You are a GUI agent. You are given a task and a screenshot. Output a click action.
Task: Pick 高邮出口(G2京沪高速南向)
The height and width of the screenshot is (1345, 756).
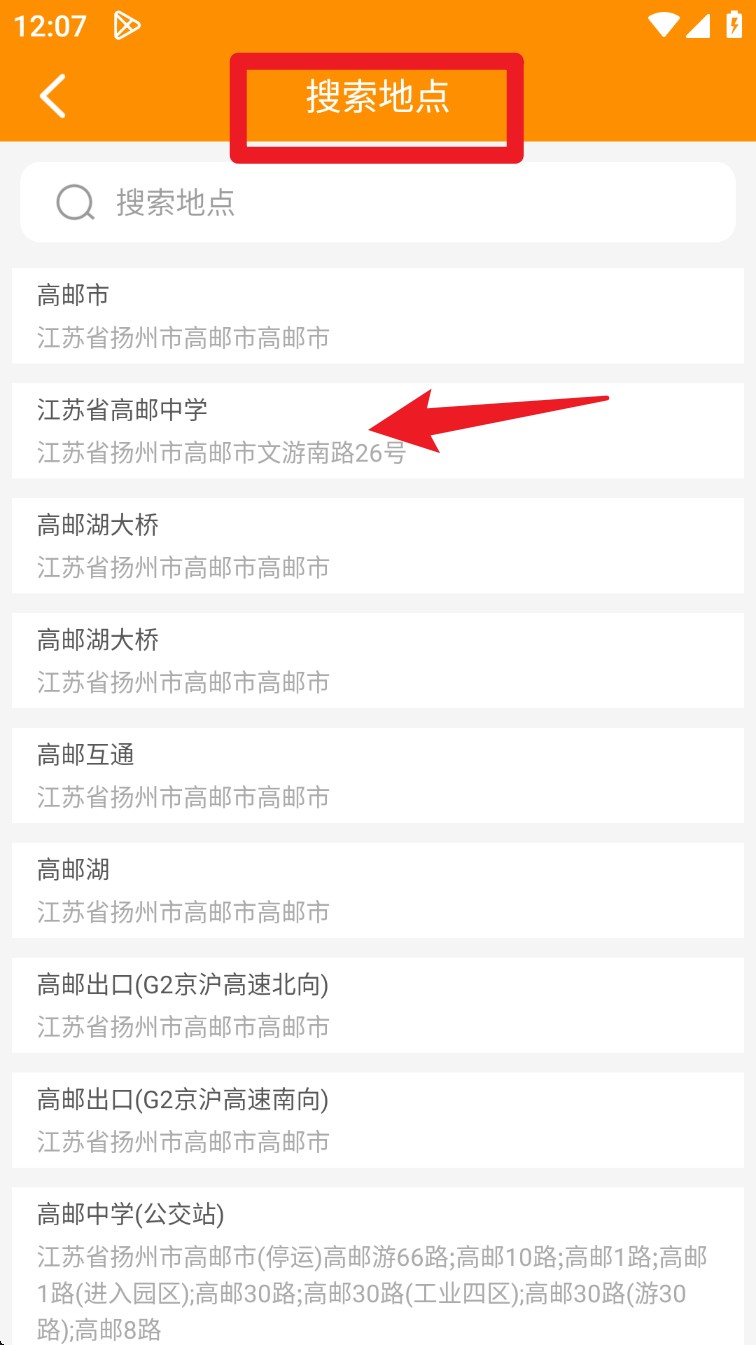[378, 1120]
